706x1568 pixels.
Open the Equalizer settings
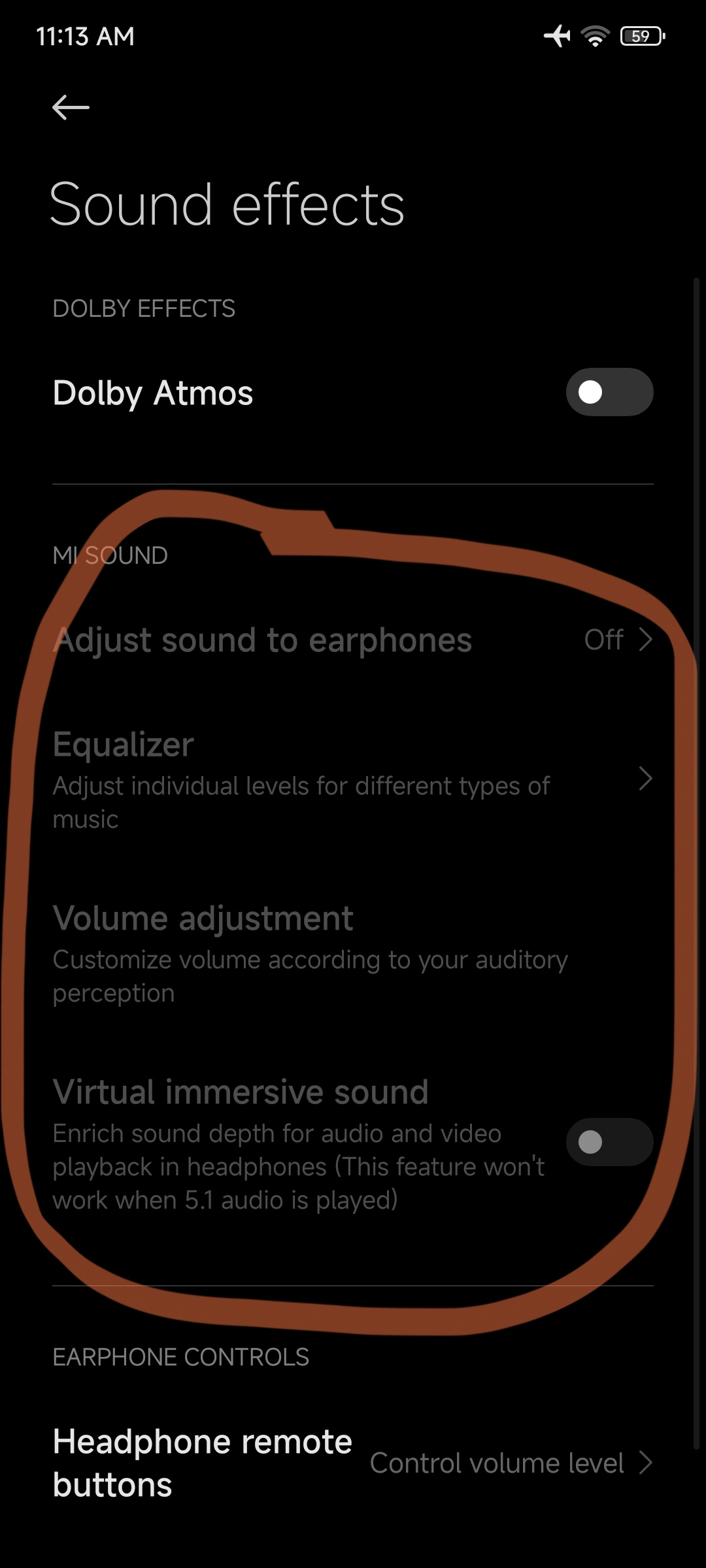click(x=353, y=779)
